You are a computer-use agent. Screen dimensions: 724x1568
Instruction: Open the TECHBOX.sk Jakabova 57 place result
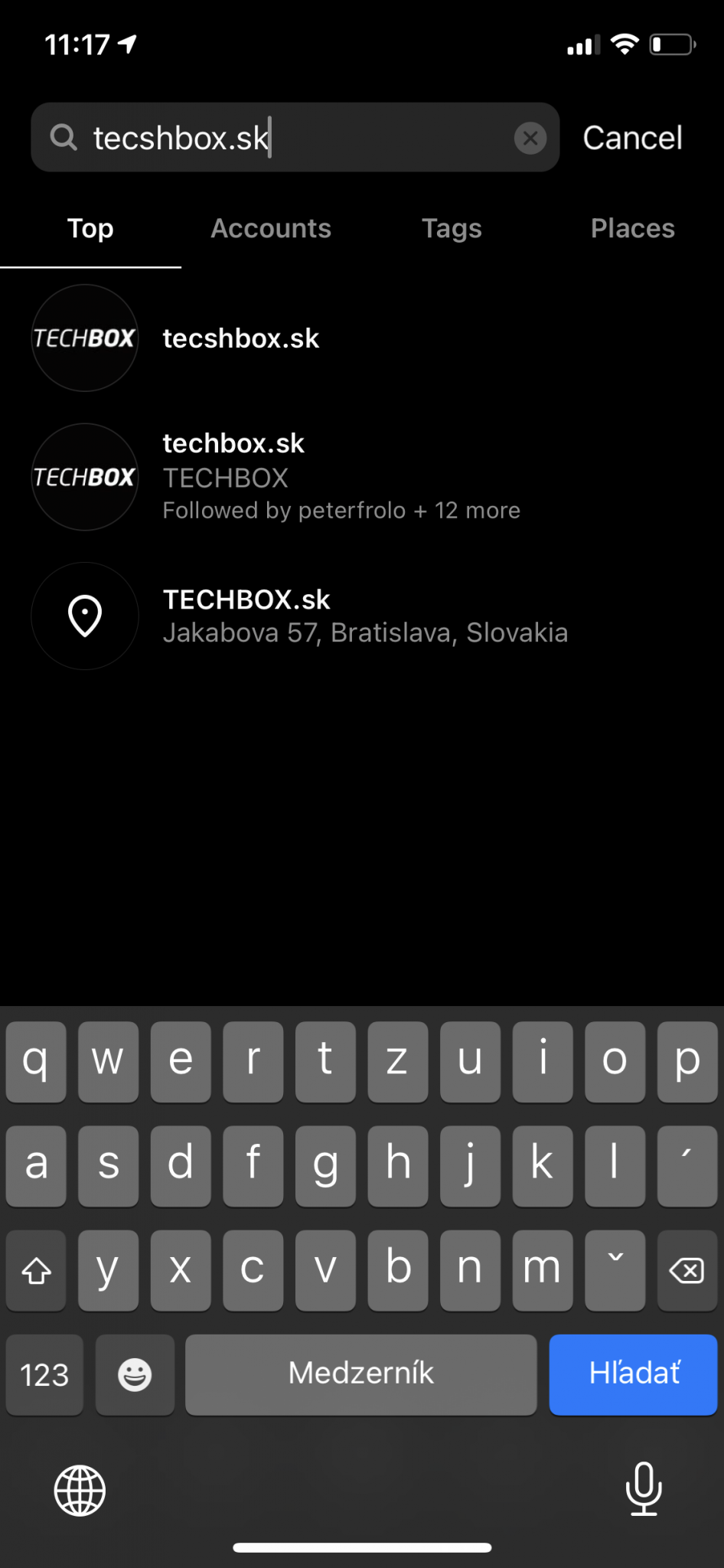pos(362,616)
